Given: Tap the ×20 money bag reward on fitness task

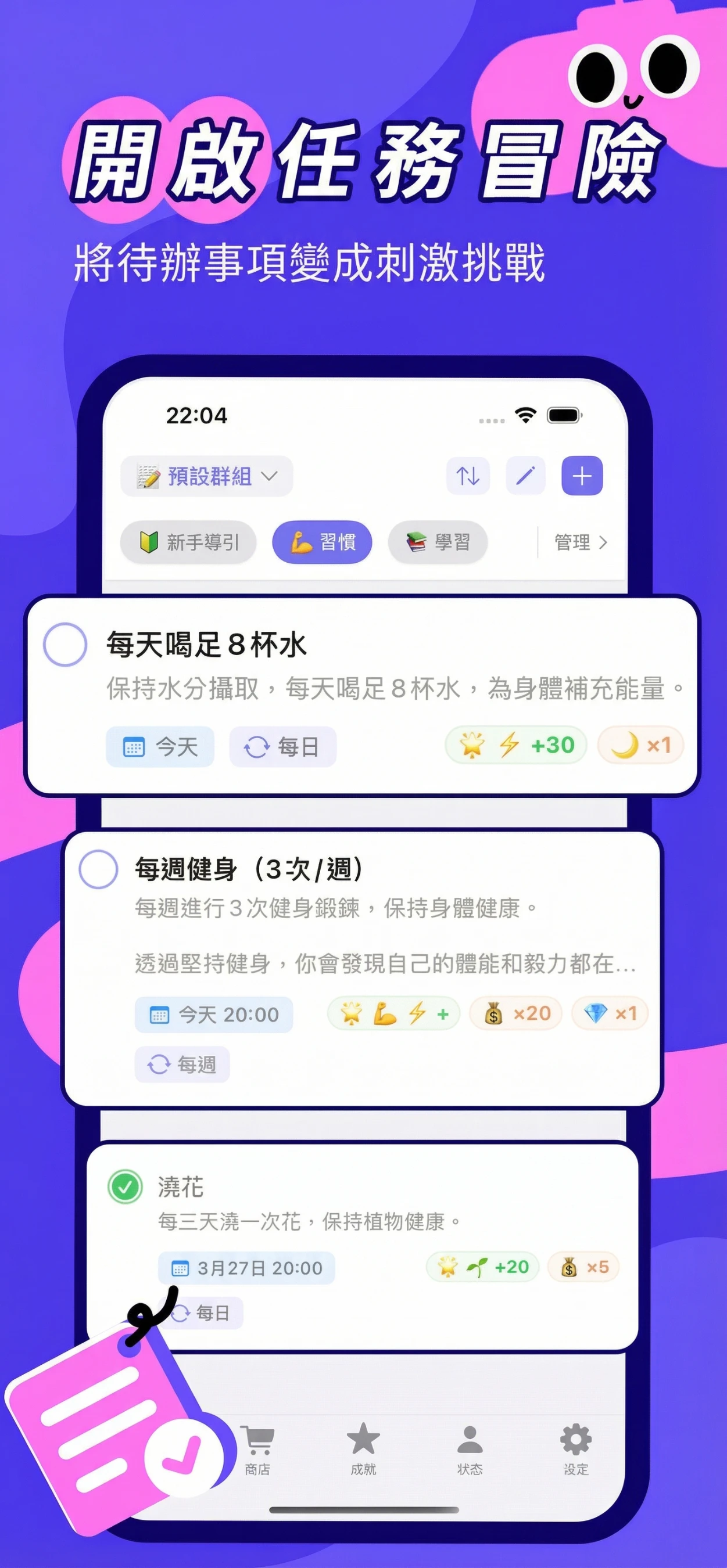Looking at the screenshot, I should (x=515, y=1013).
